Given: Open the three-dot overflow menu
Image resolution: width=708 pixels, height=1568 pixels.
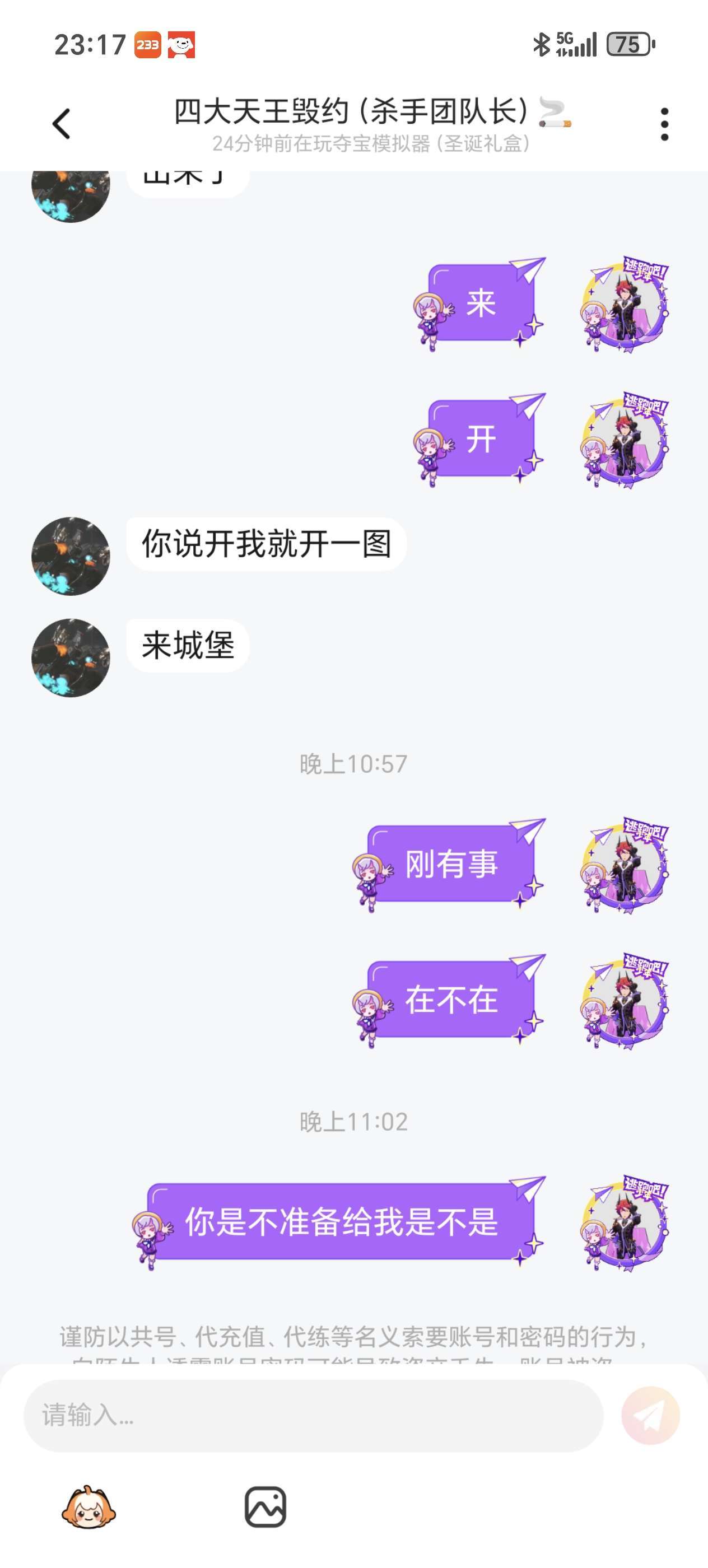Looking at the screenshot, I should pos(664,124).
